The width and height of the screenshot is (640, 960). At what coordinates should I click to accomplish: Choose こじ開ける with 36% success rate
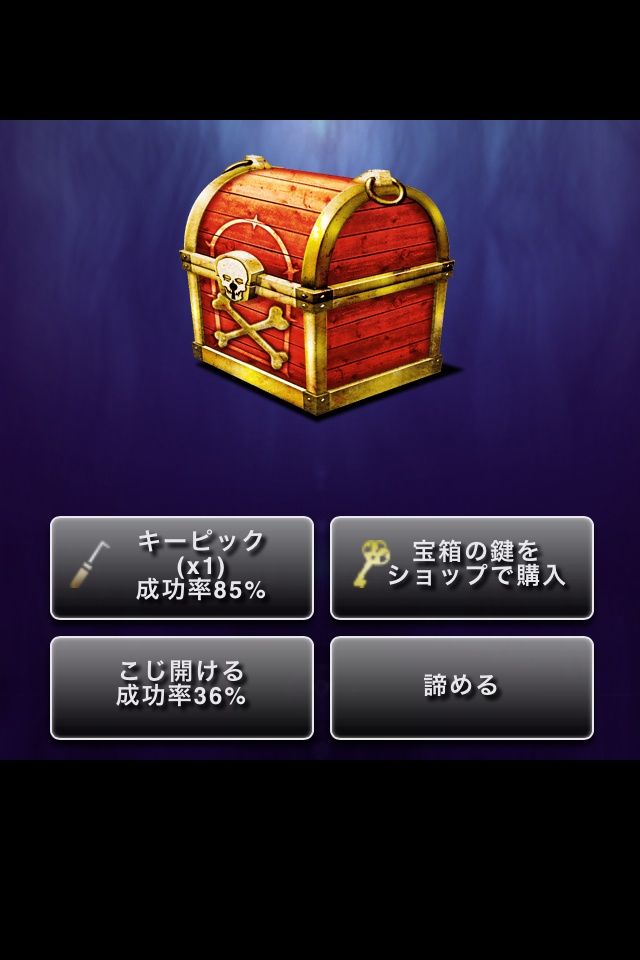(x=182, y=687)
